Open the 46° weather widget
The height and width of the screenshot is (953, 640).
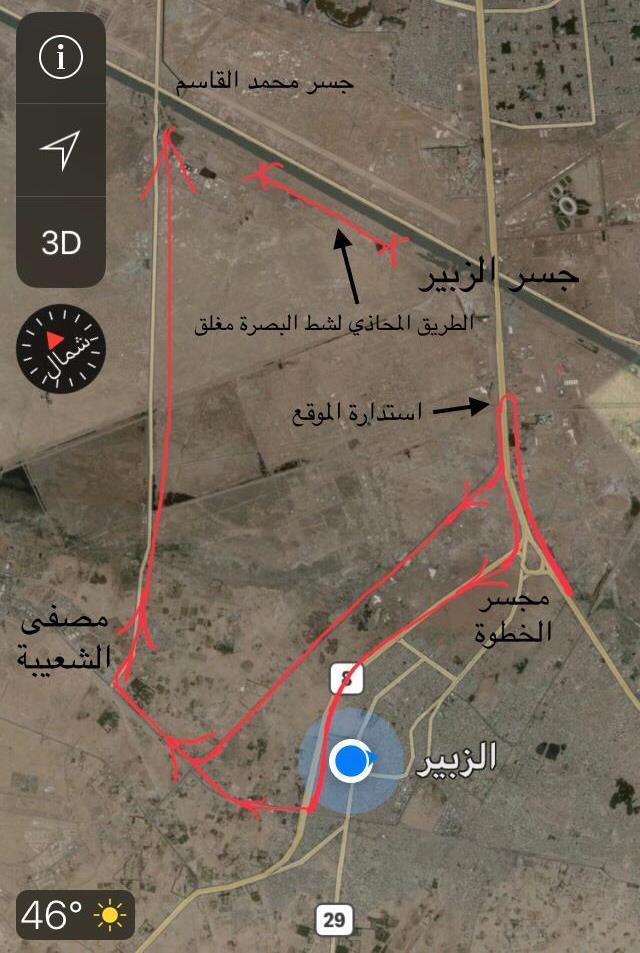[x=75, y=914]
